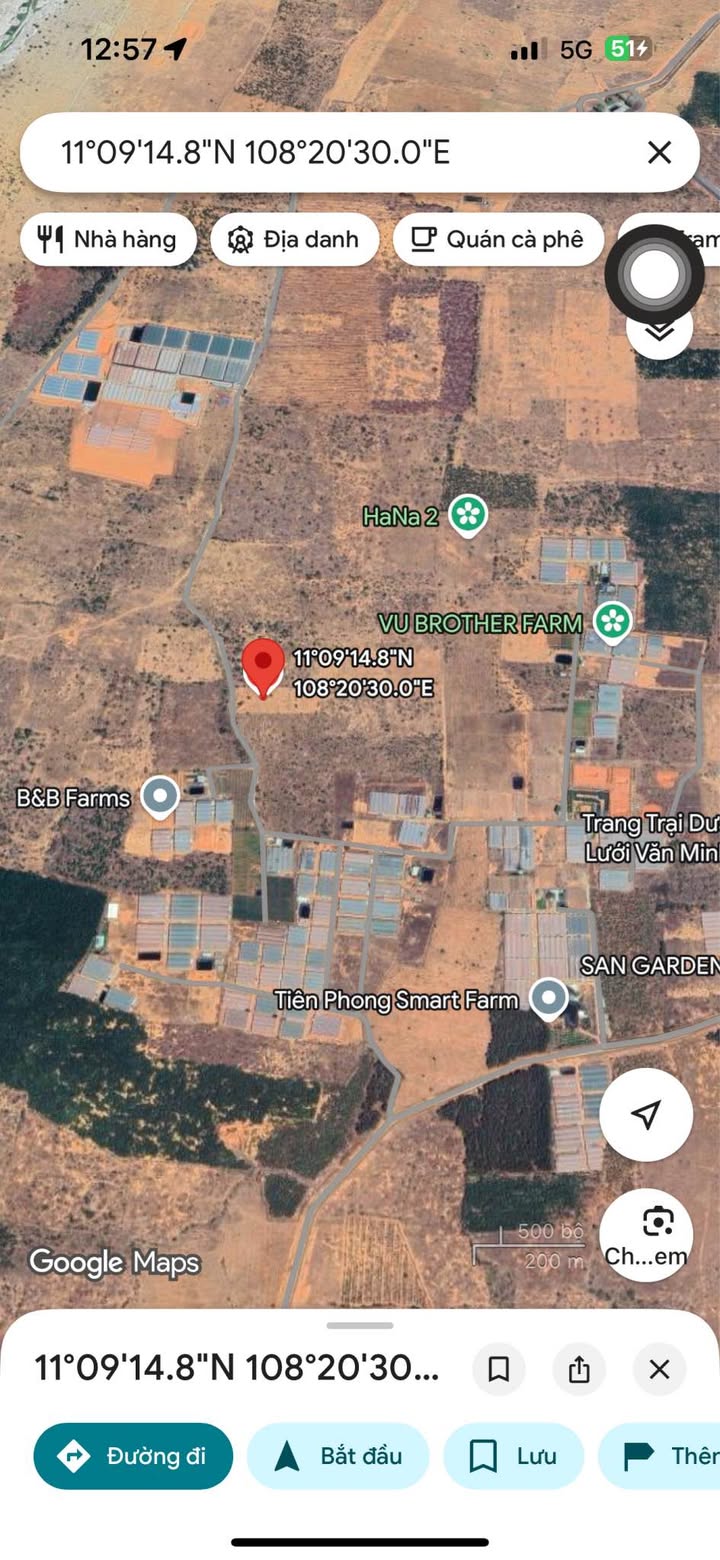Viewport: 720px width, 1560px height.
Task: Choose the Quán cà phê chip
Action: click(x=498, y=239)
